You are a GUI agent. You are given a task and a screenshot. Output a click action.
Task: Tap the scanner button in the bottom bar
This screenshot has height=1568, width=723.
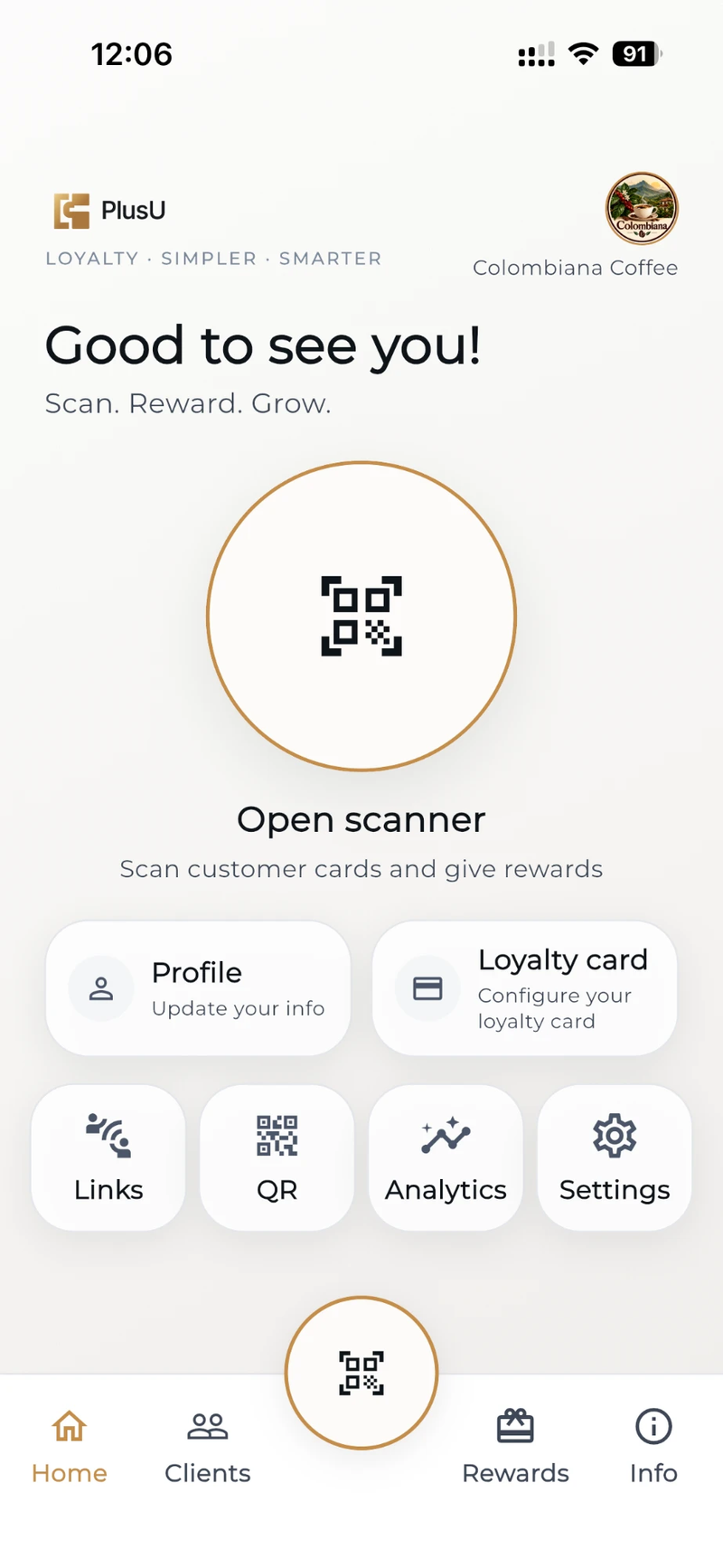coord(361,1373)
